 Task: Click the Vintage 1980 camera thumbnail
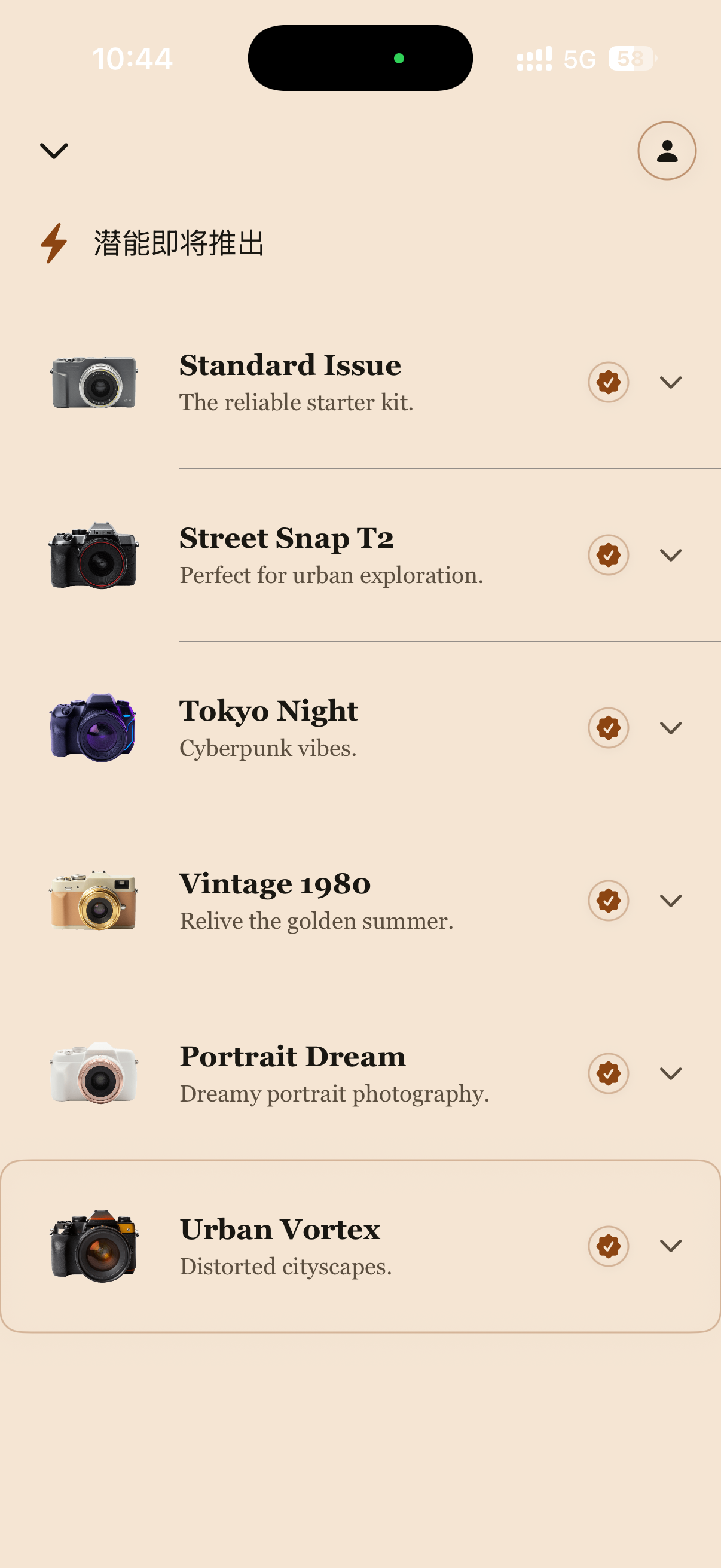(91, 901)
